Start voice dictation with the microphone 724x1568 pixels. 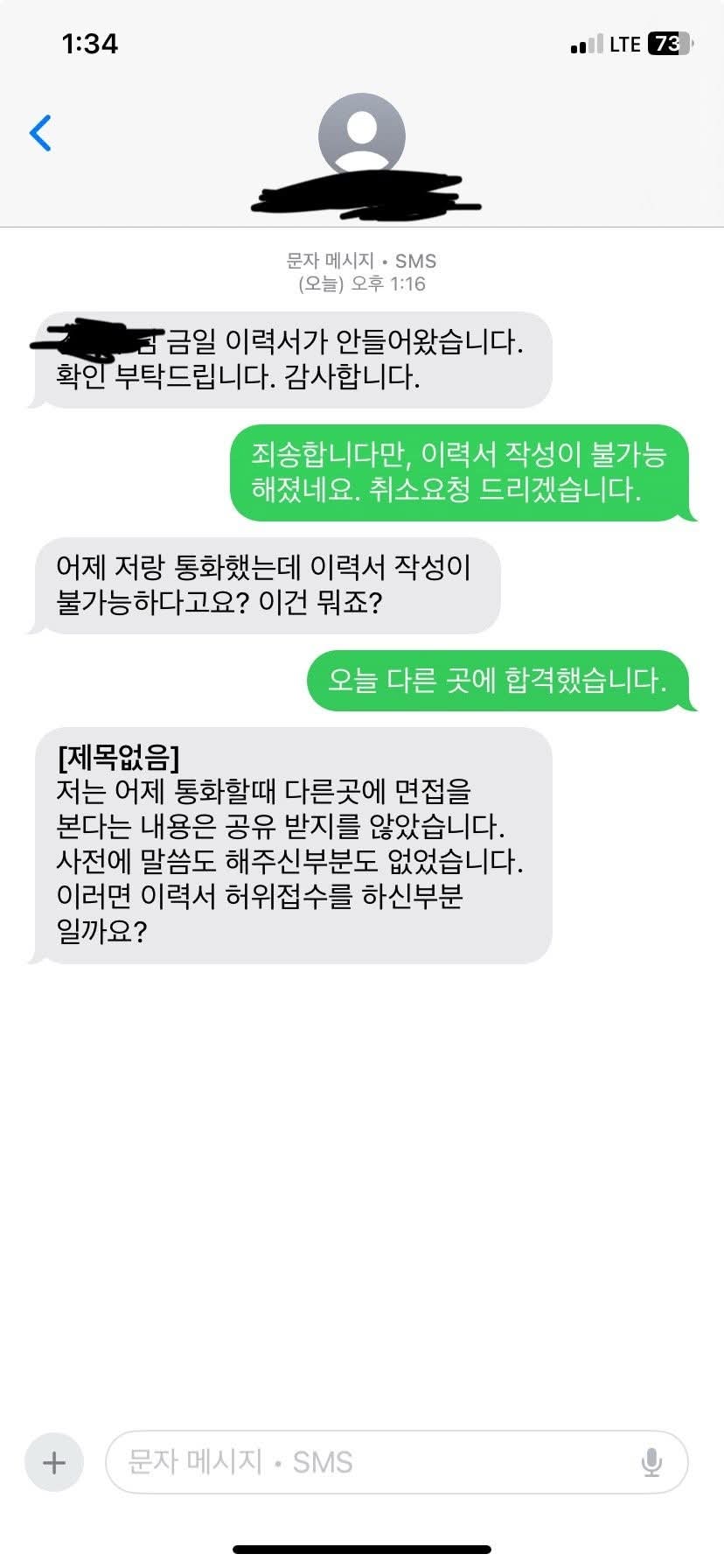(x=651, y=1462)
